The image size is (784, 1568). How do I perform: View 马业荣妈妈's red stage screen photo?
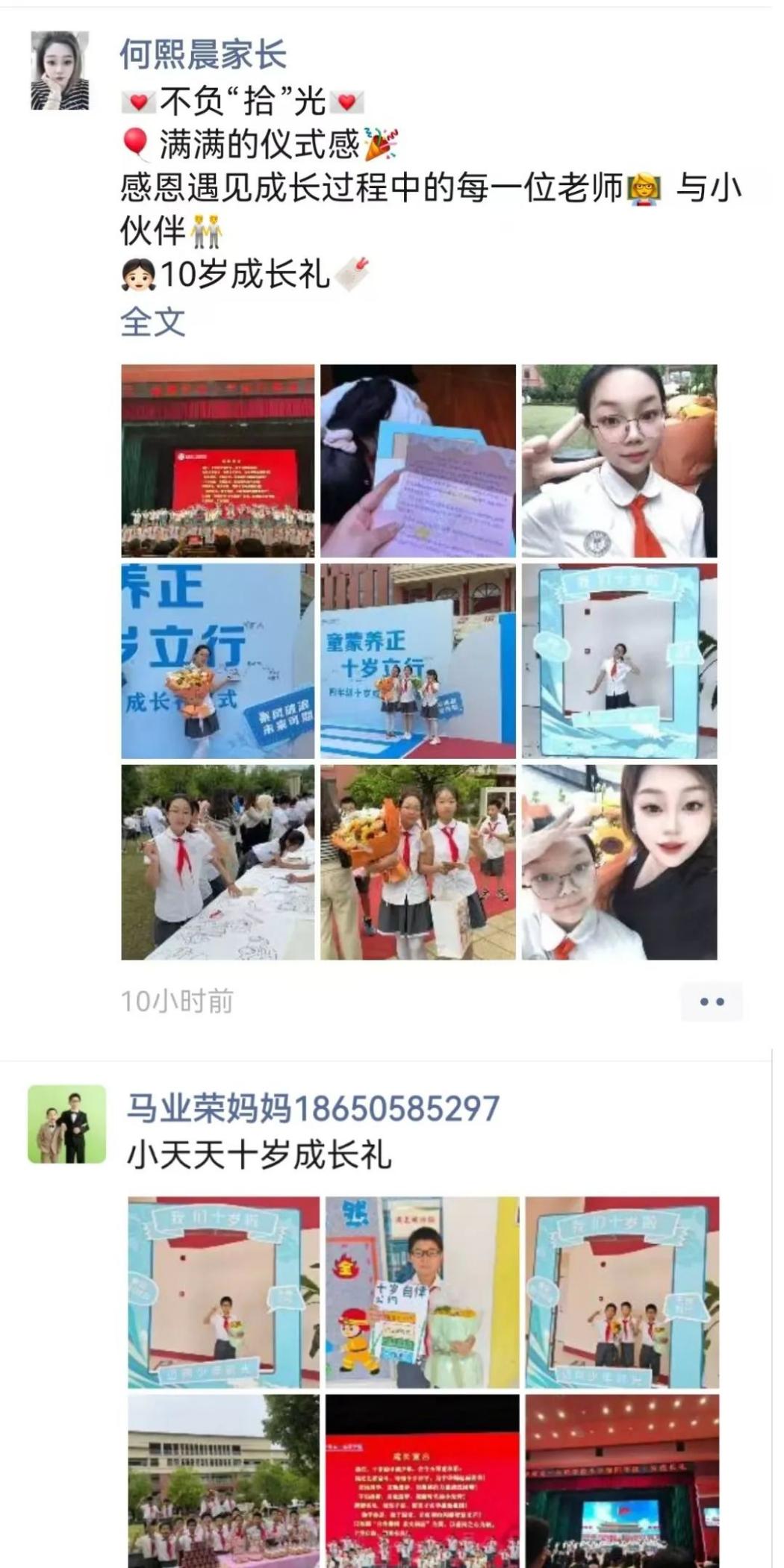[423, 1481]
